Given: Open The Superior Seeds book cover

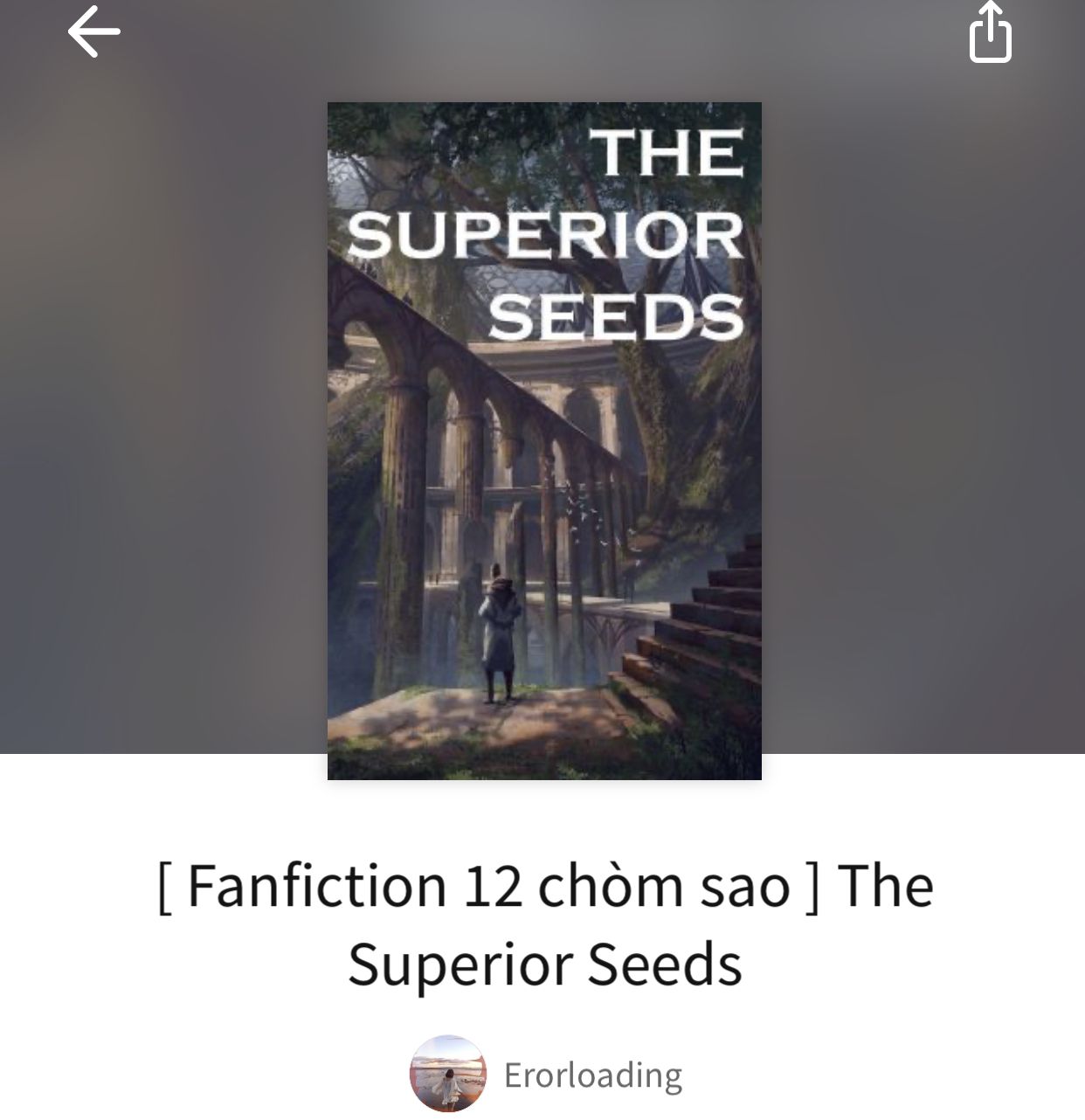Looking at the screenshot, I should (544, 440).
